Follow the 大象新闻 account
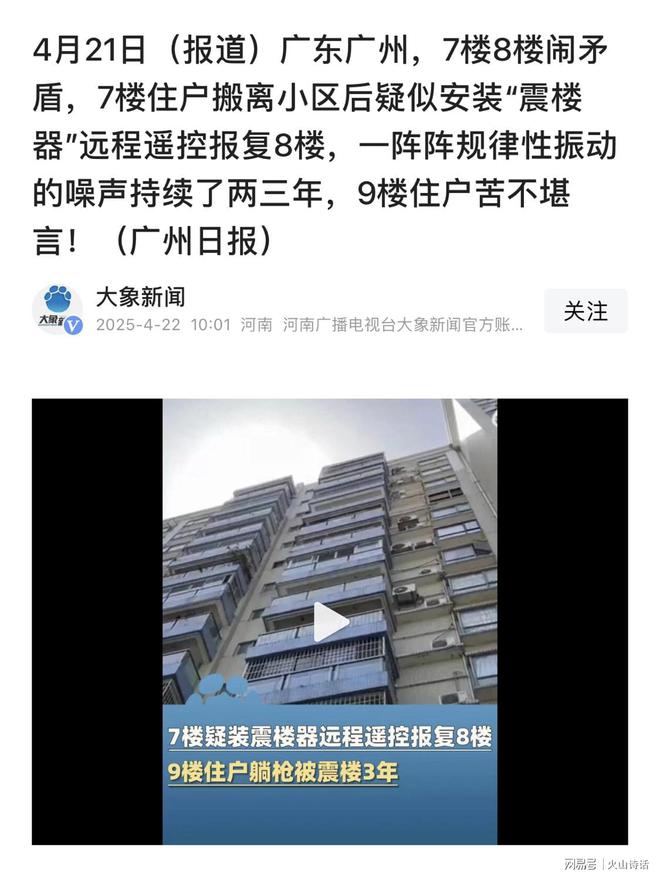 tap(585, 311)
